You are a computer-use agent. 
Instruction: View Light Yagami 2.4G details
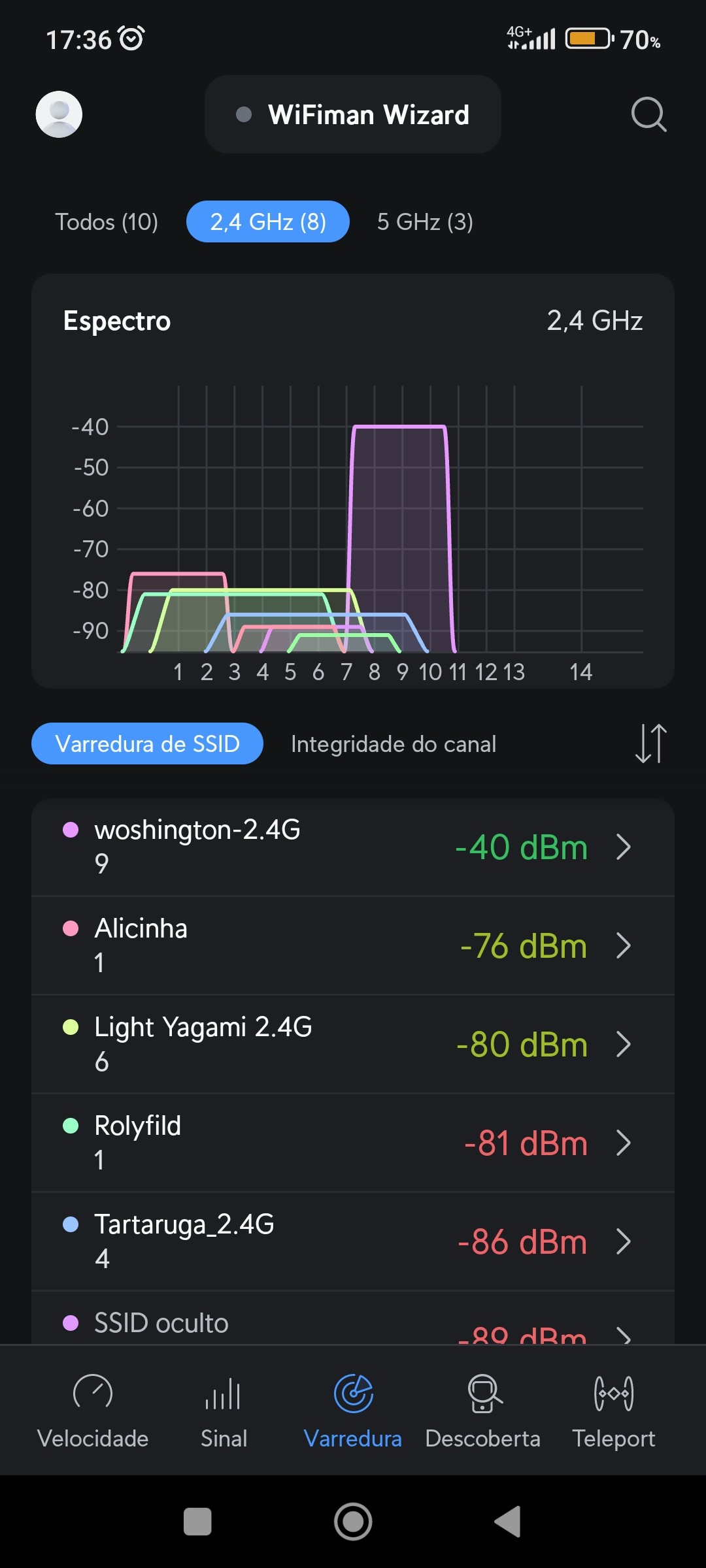(x=353, y=1044)
